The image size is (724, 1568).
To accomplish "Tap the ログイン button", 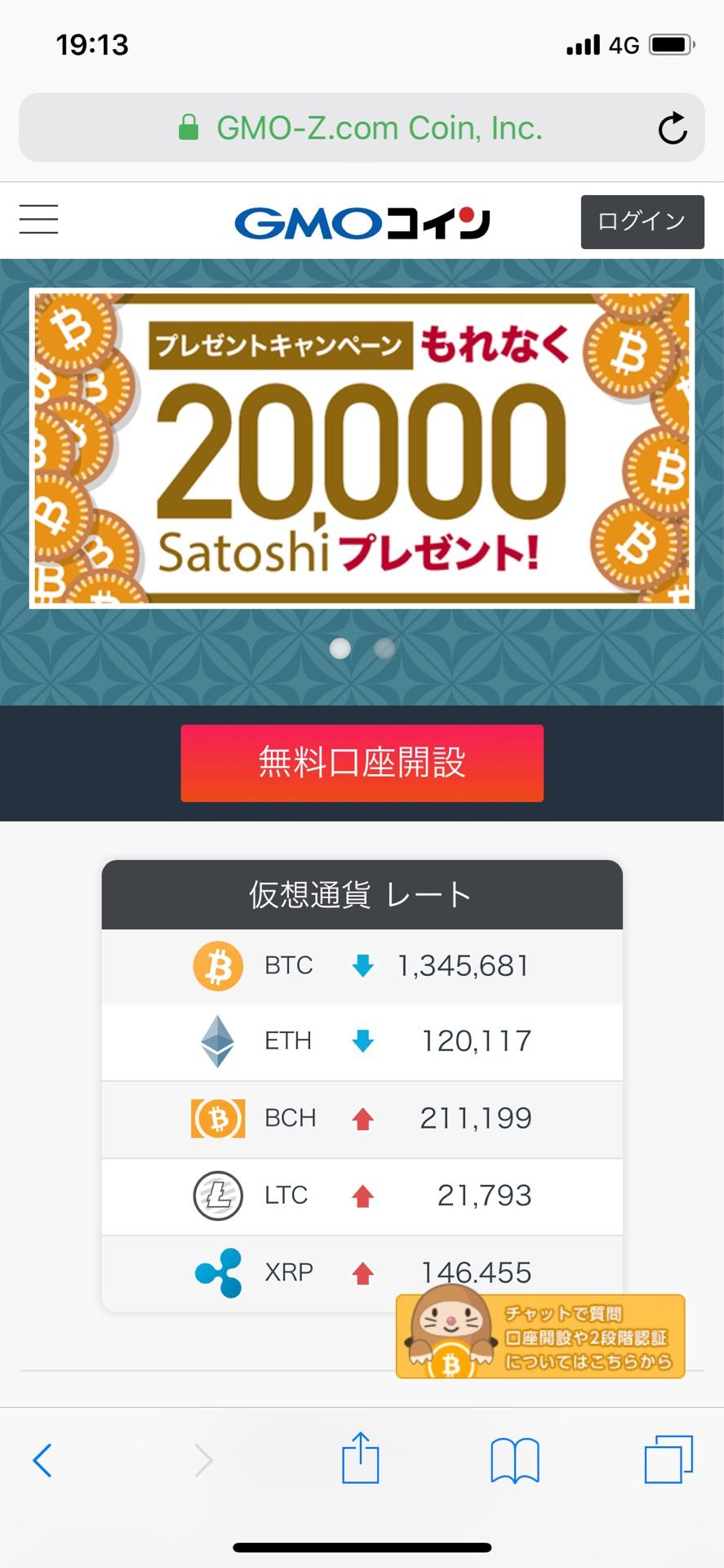I will (642, 221).
